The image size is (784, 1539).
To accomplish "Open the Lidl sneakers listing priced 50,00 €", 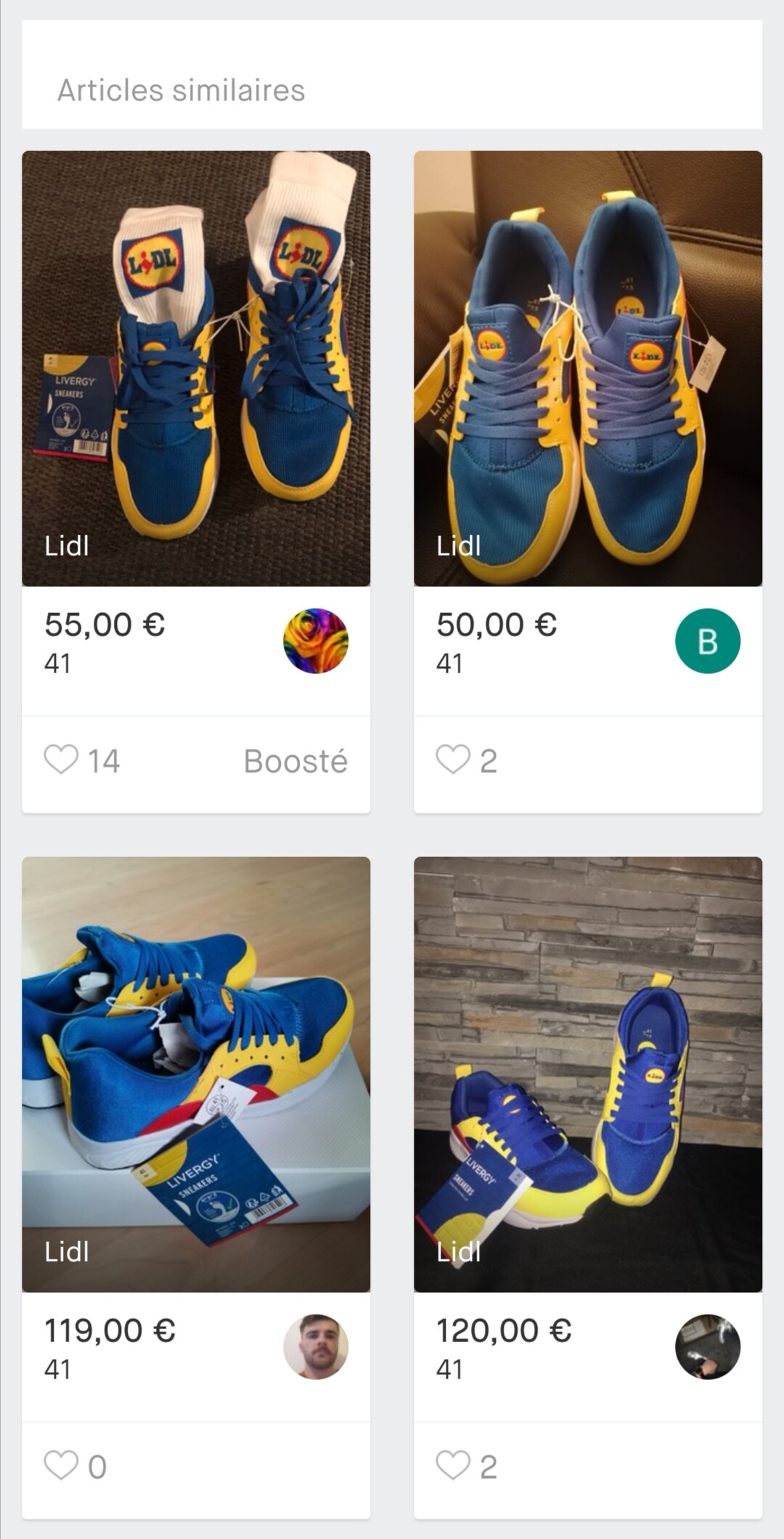I will pos(588,368).
